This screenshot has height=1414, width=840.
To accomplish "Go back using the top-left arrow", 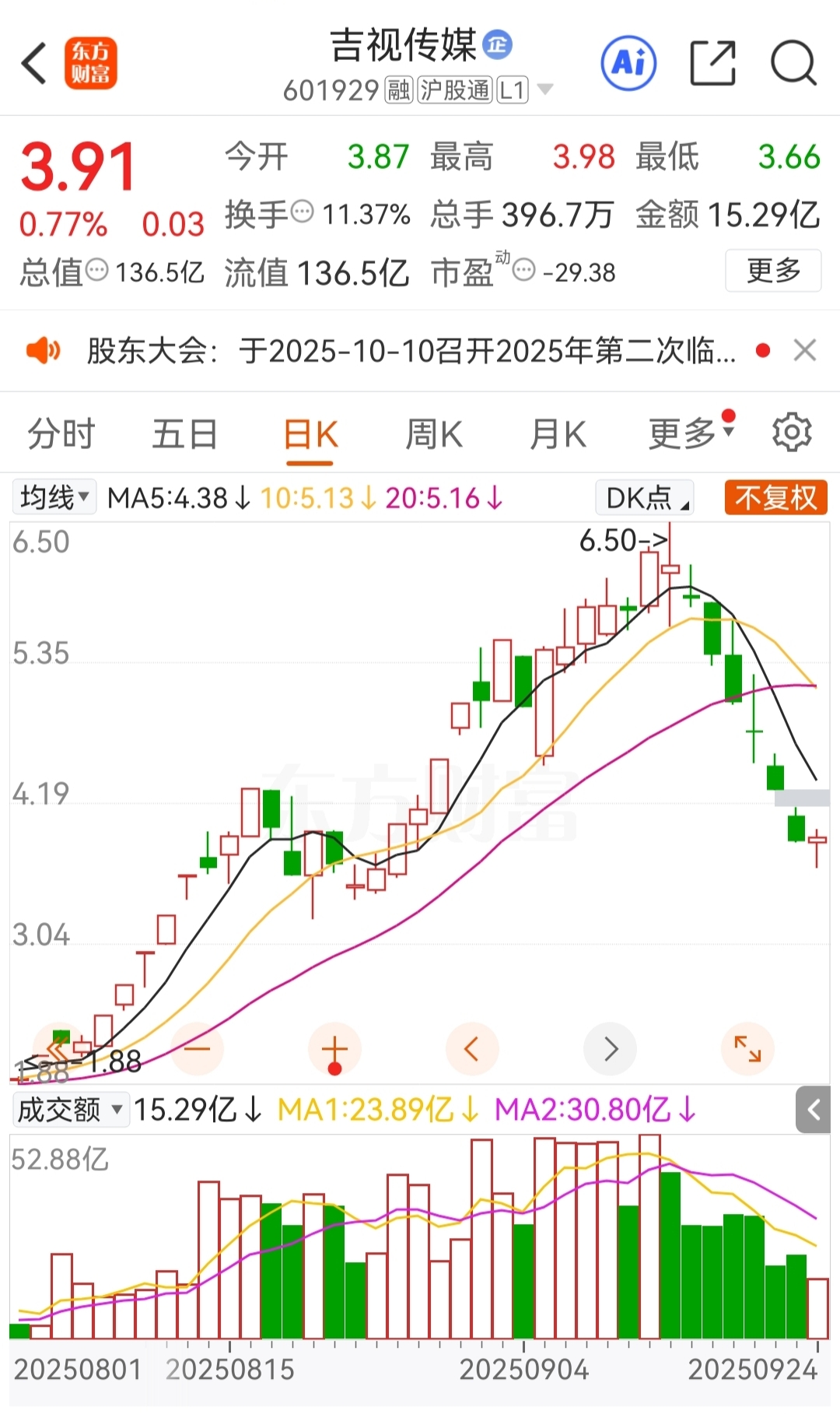I will click(34, 64).
